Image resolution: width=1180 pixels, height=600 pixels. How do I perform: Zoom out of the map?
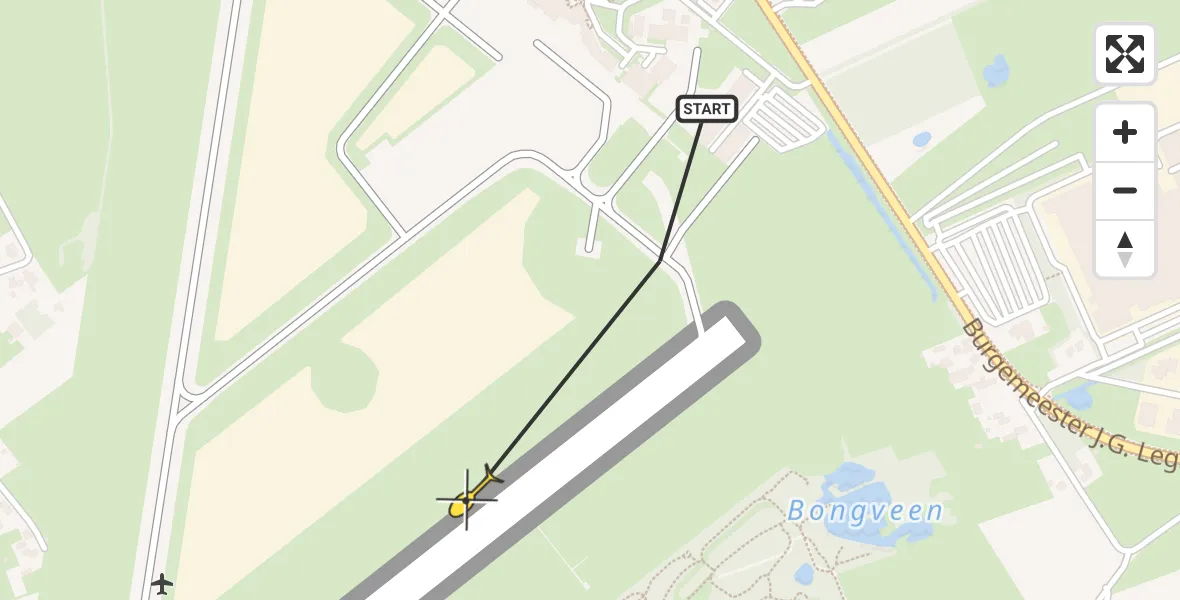1125,190
